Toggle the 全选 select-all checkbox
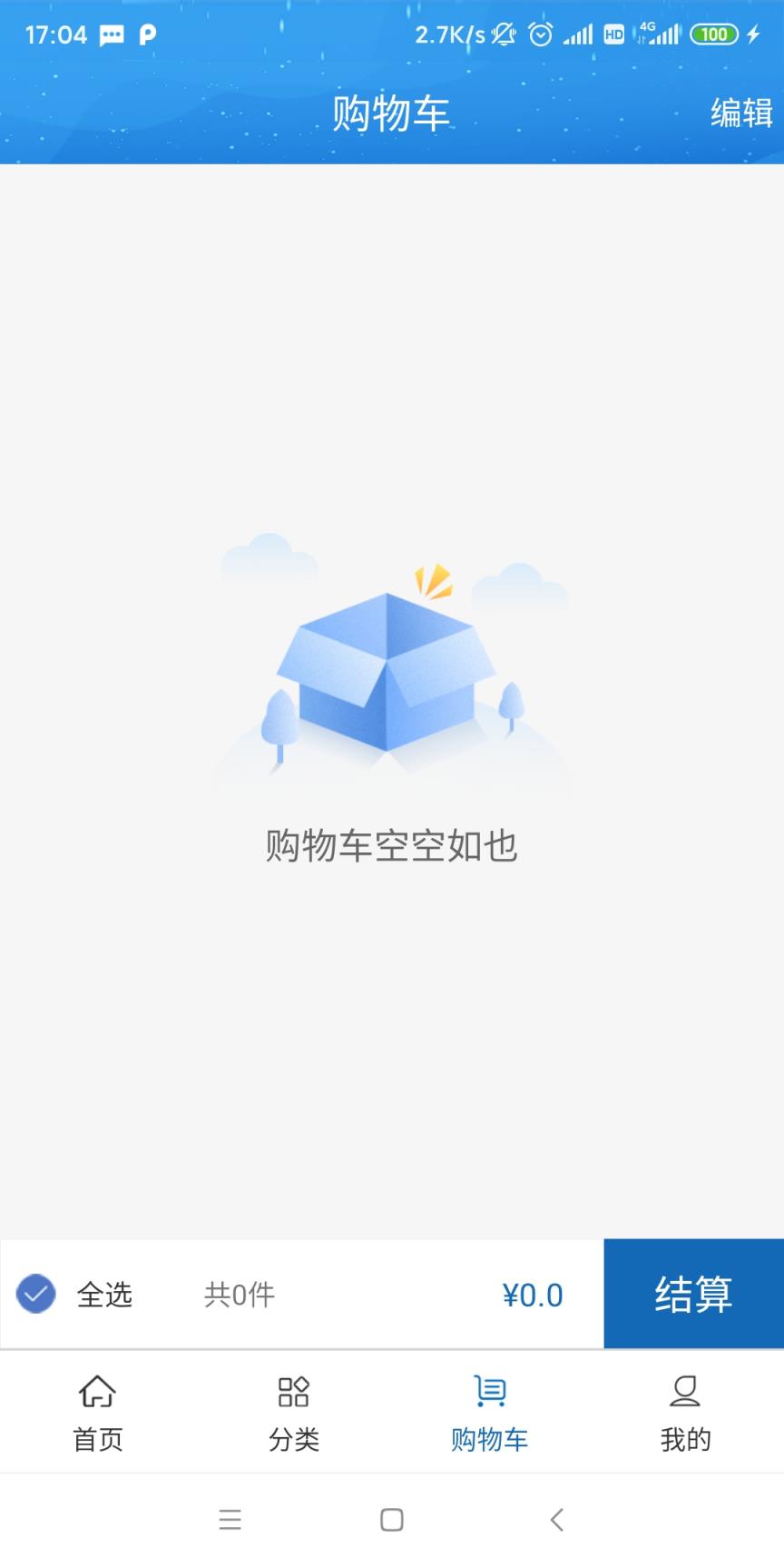The height and width of the screenshot is (1567, 784). pos(36,1294)
